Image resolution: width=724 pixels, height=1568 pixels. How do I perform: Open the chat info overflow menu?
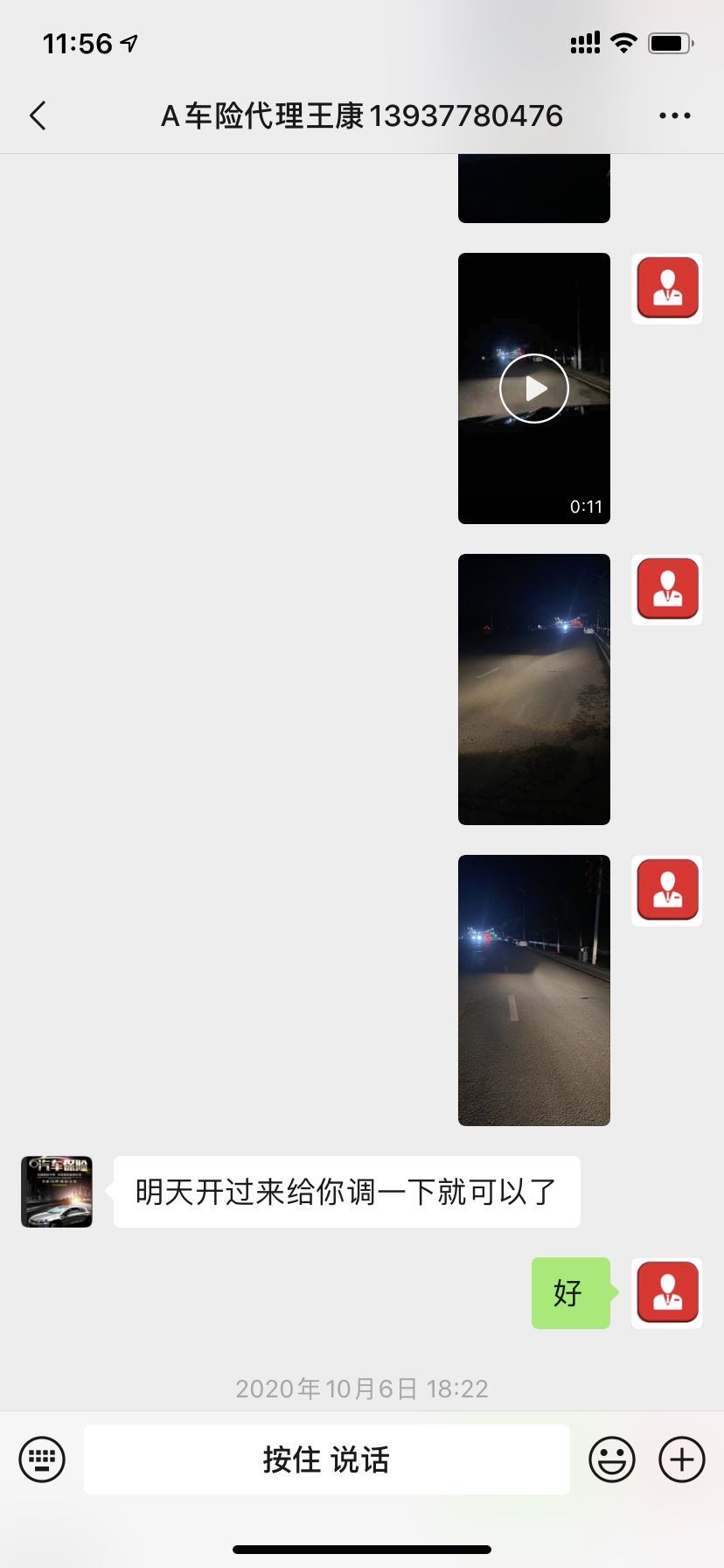click(x=674, y=115)
